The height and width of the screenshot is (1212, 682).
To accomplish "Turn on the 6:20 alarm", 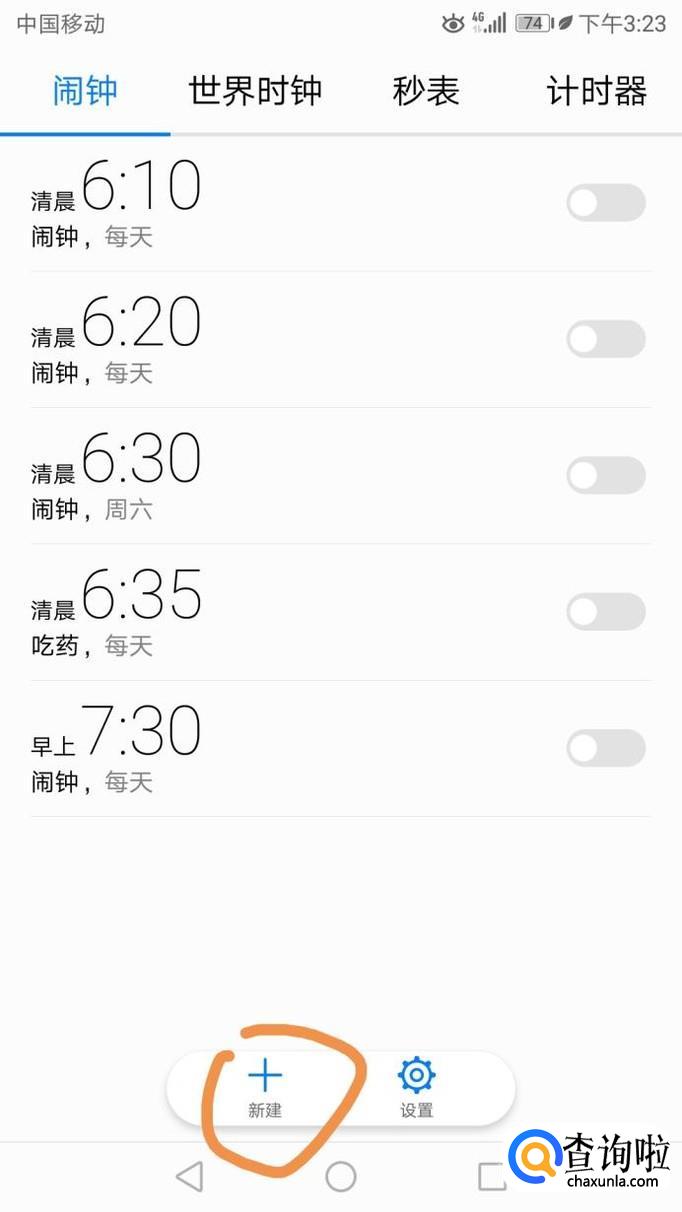I will click(x=605, y=339).
